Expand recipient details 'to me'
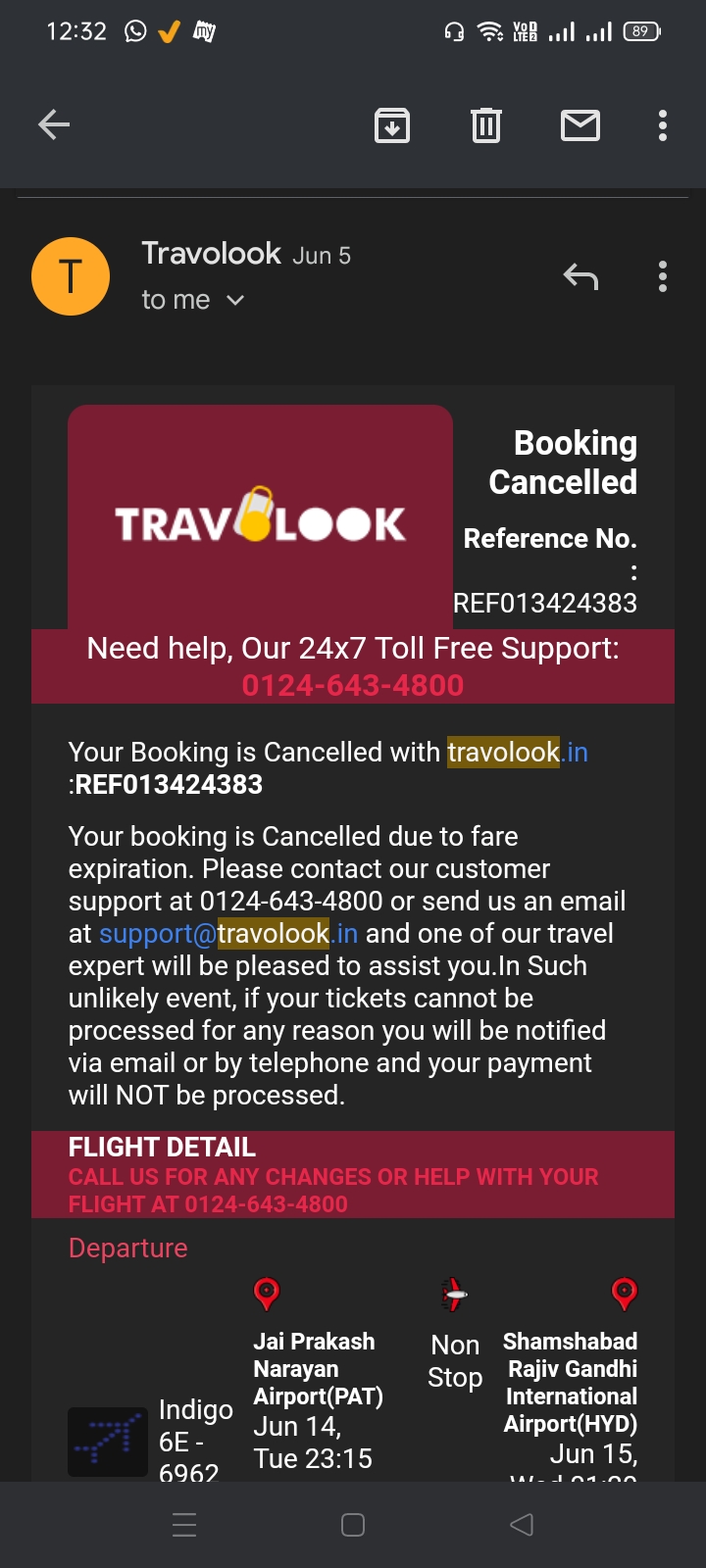This screenshot has height=1568, width=706. [193, 300]
